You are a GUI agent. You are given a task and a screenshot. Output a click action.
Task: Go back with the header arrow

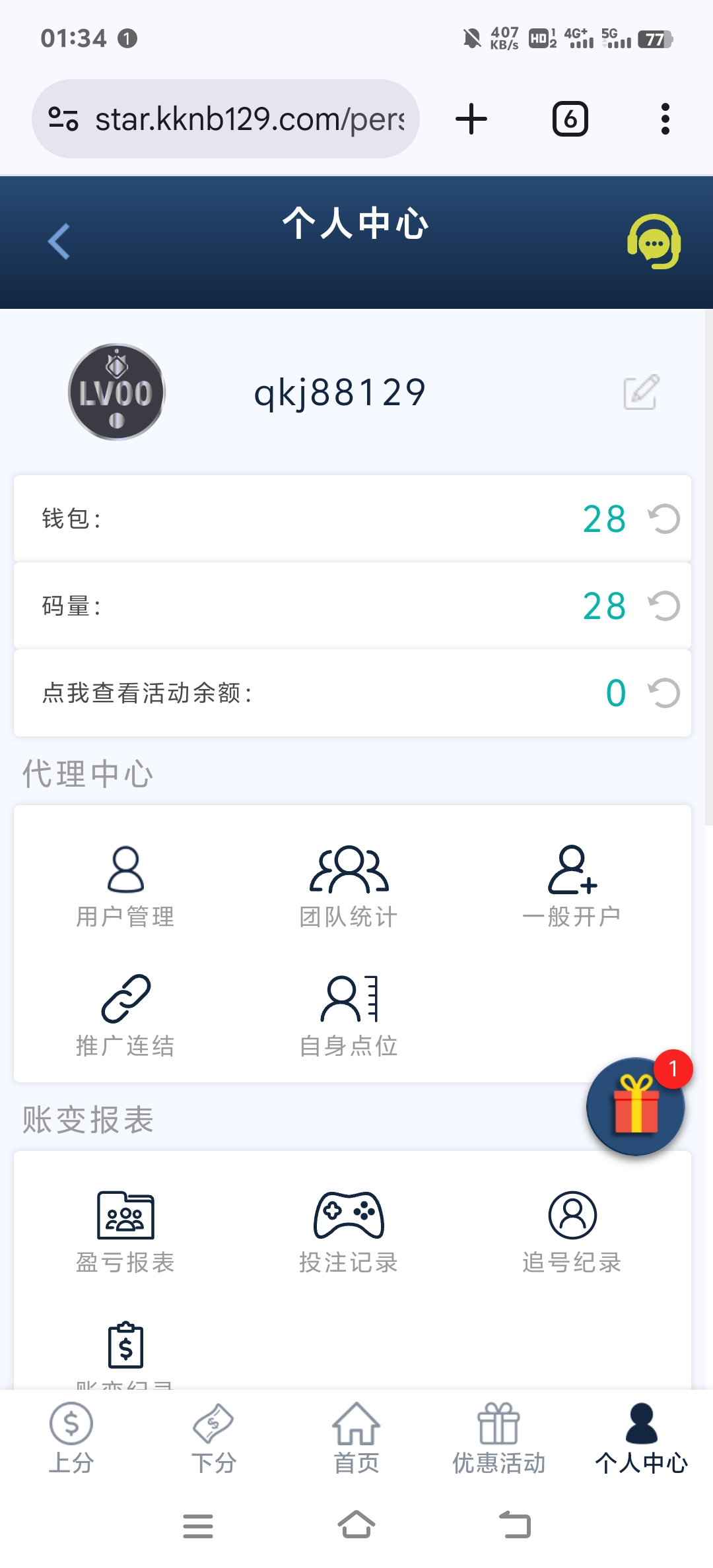59,241
